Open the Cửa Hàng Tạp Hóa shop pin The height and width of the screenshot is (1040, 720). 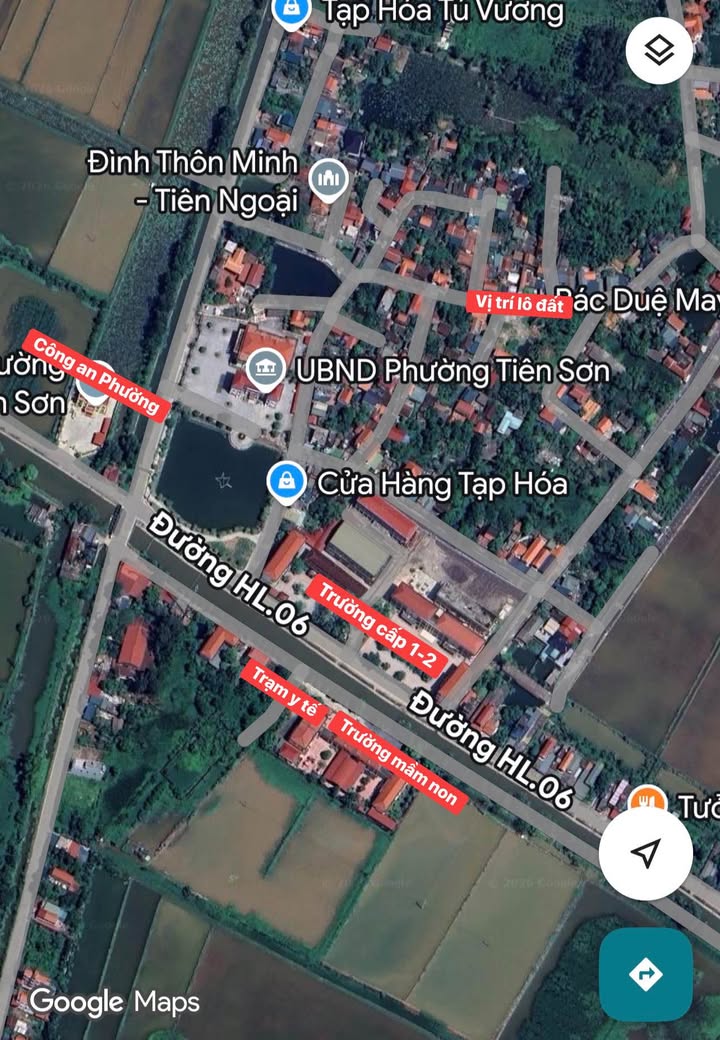286,483
